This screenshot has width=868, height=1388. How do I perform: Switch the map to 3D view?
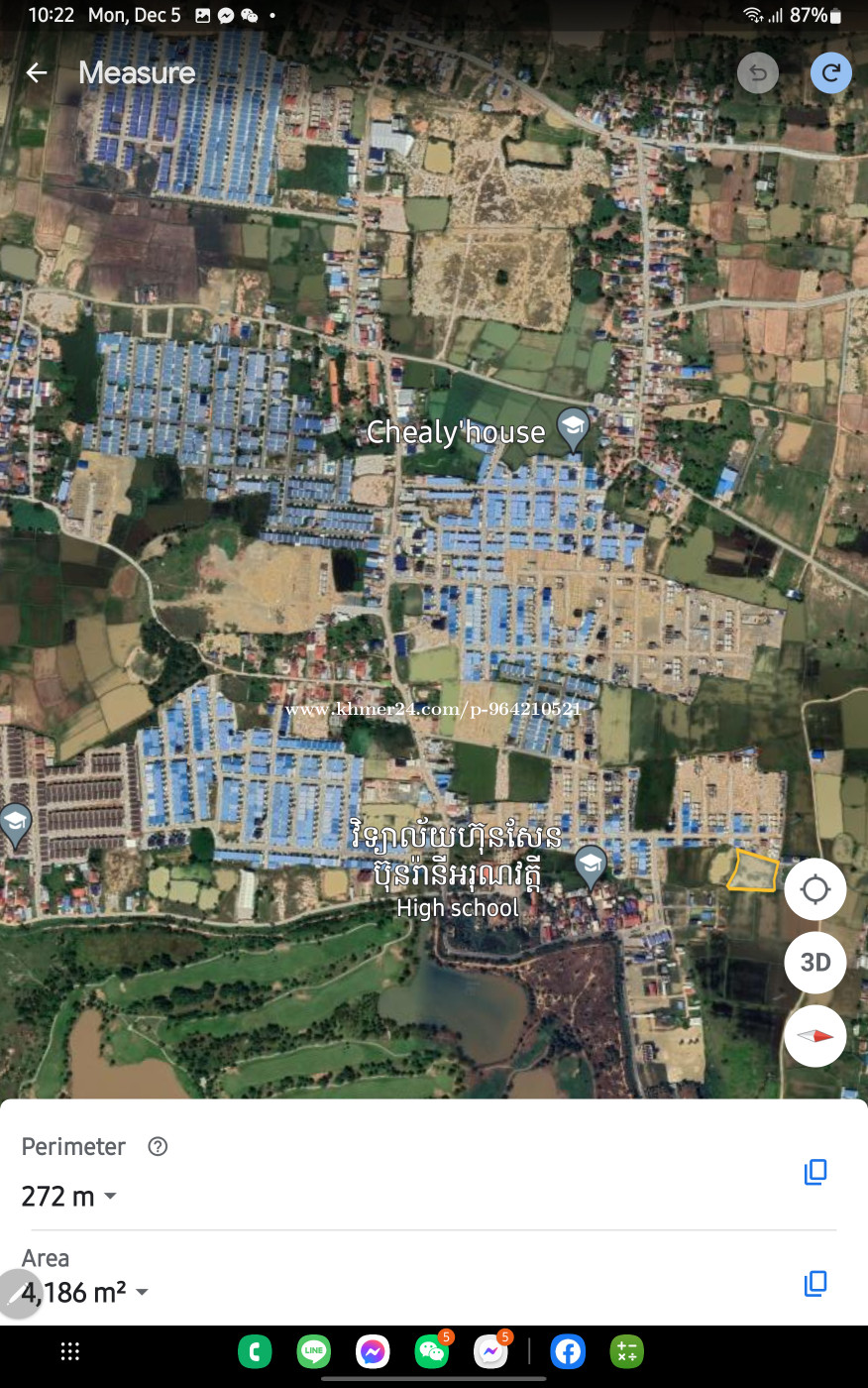pos(814,962)
